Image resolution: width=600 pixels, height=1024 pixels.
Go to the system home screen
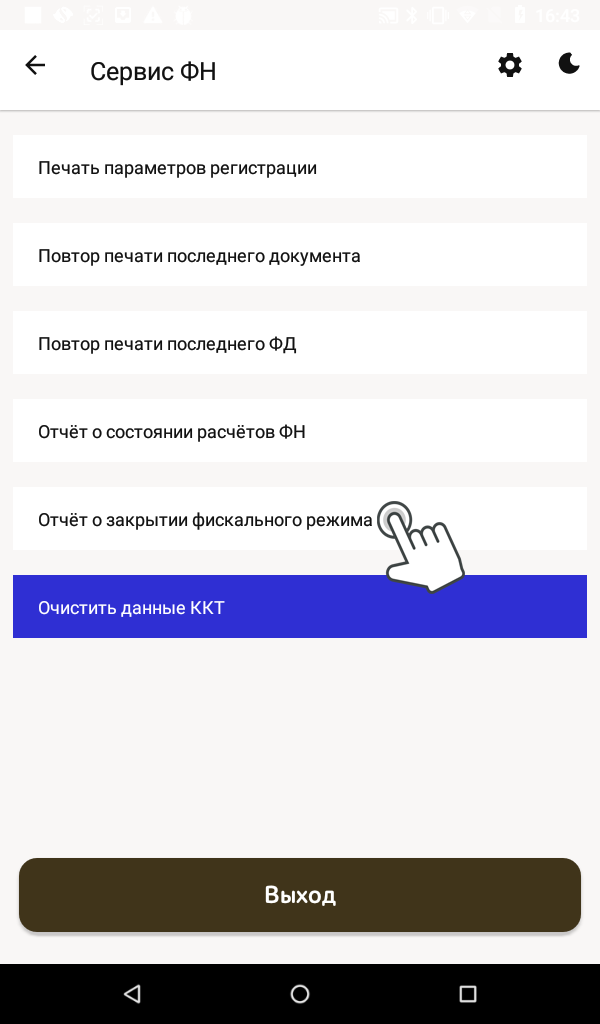300,993
